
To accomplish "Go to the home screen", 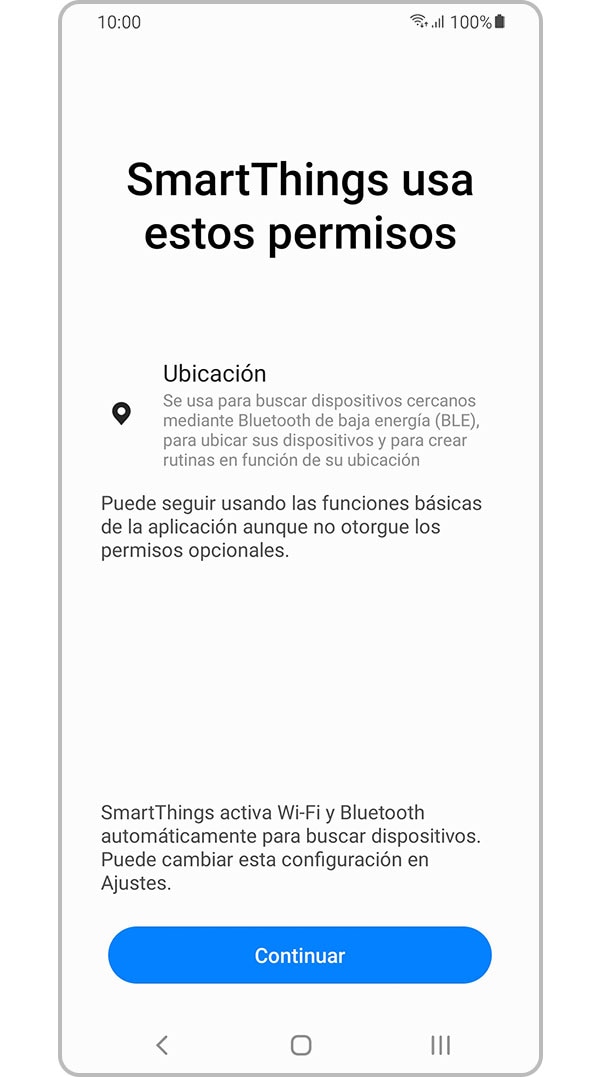I will [301, 1045].
